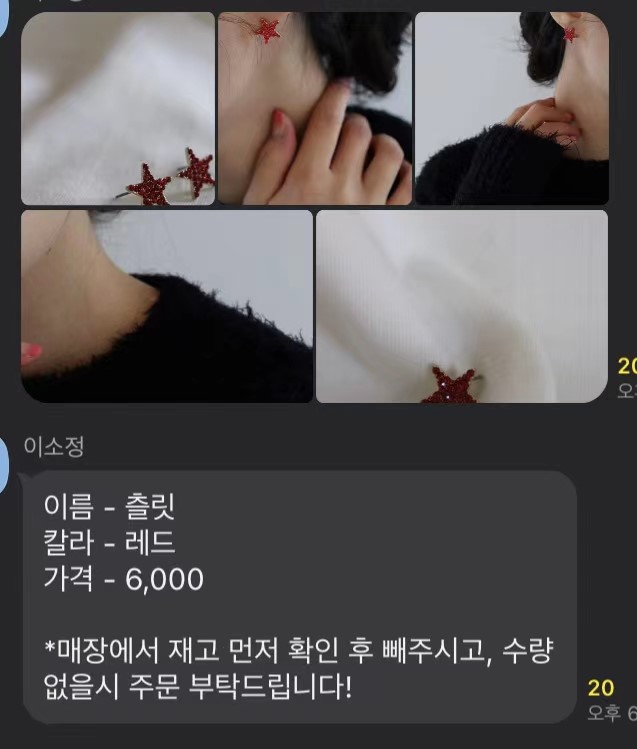Viewport: 637px width, 749px height.
Task: View the photo with hand touching neck
Action: click(x=314, y=108)
